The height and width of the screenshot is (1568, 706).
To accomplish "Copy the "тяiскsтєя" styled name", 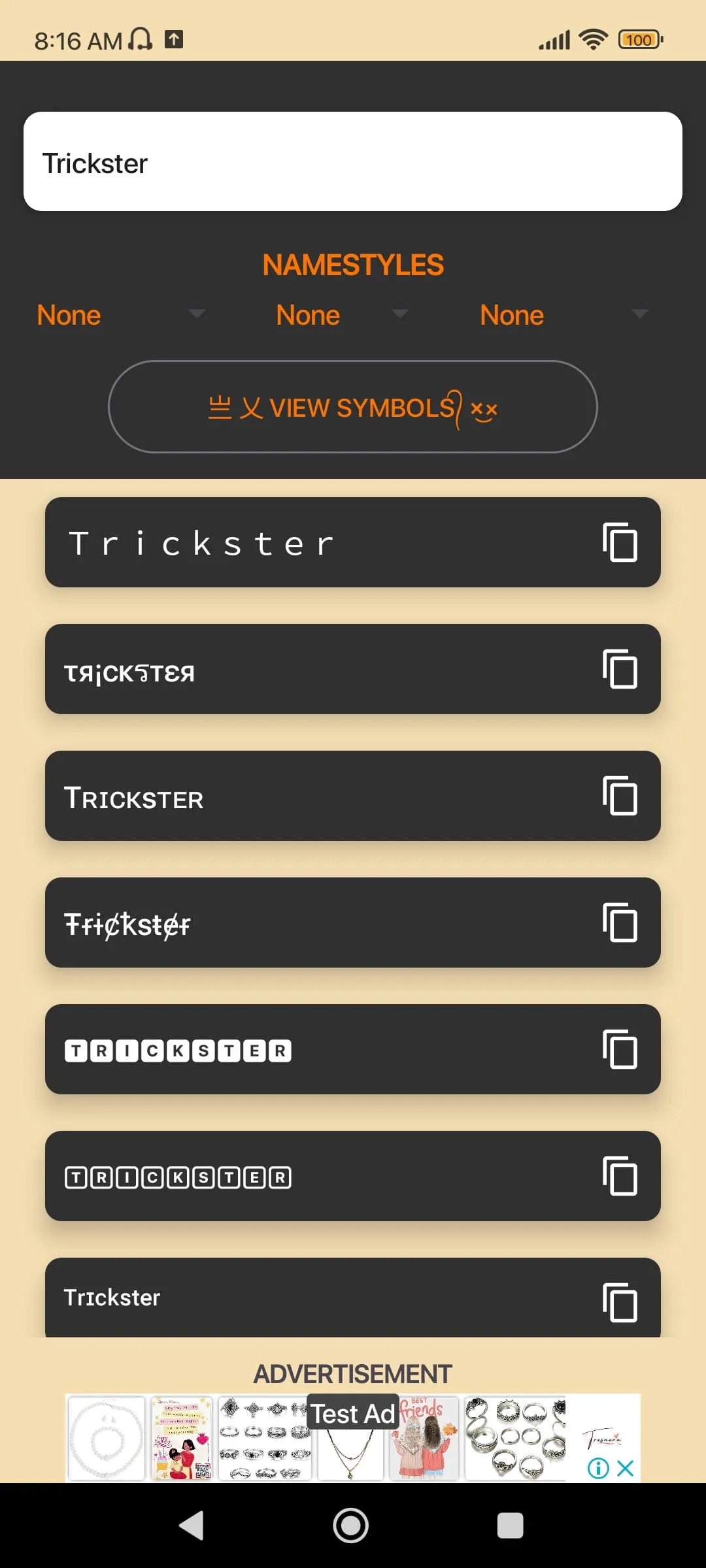I will (619, 669).
